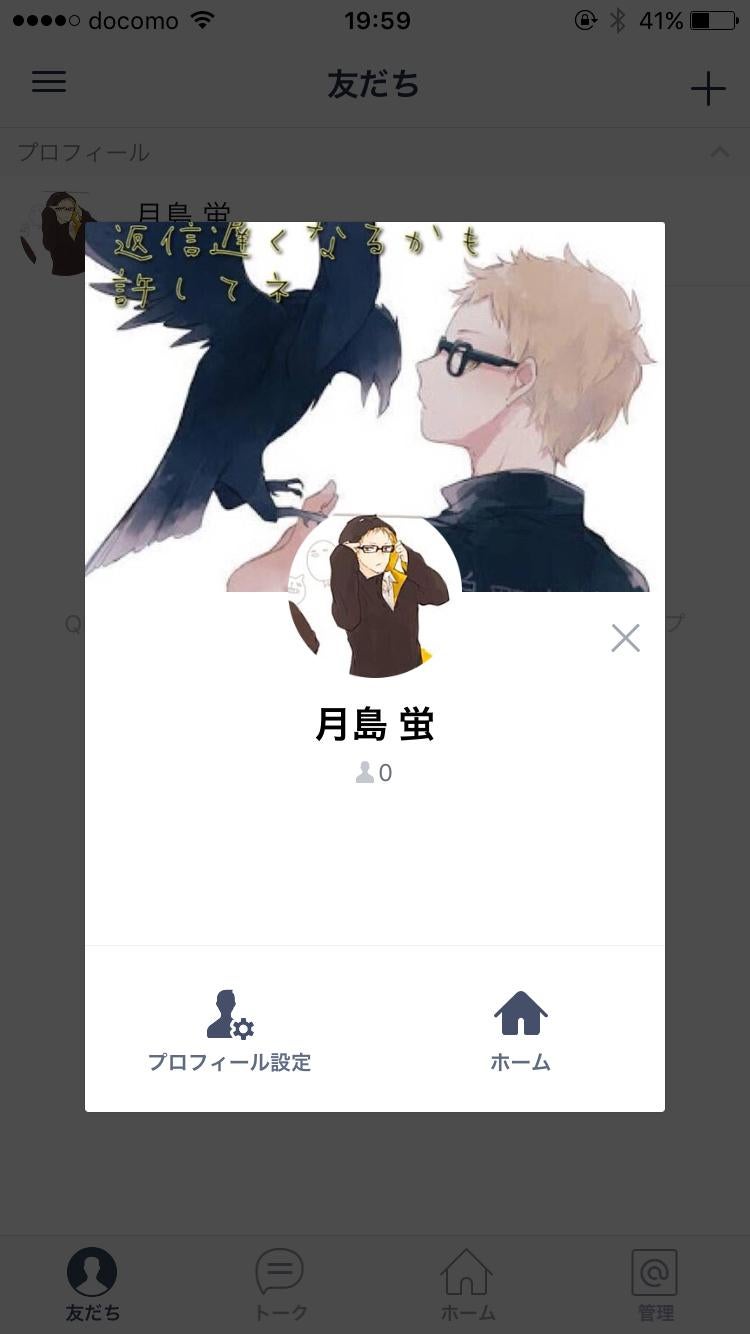Viewport: 750px width, 1334px height.
Task: Select the トーク chat bubble icon
Action: 280,1272
